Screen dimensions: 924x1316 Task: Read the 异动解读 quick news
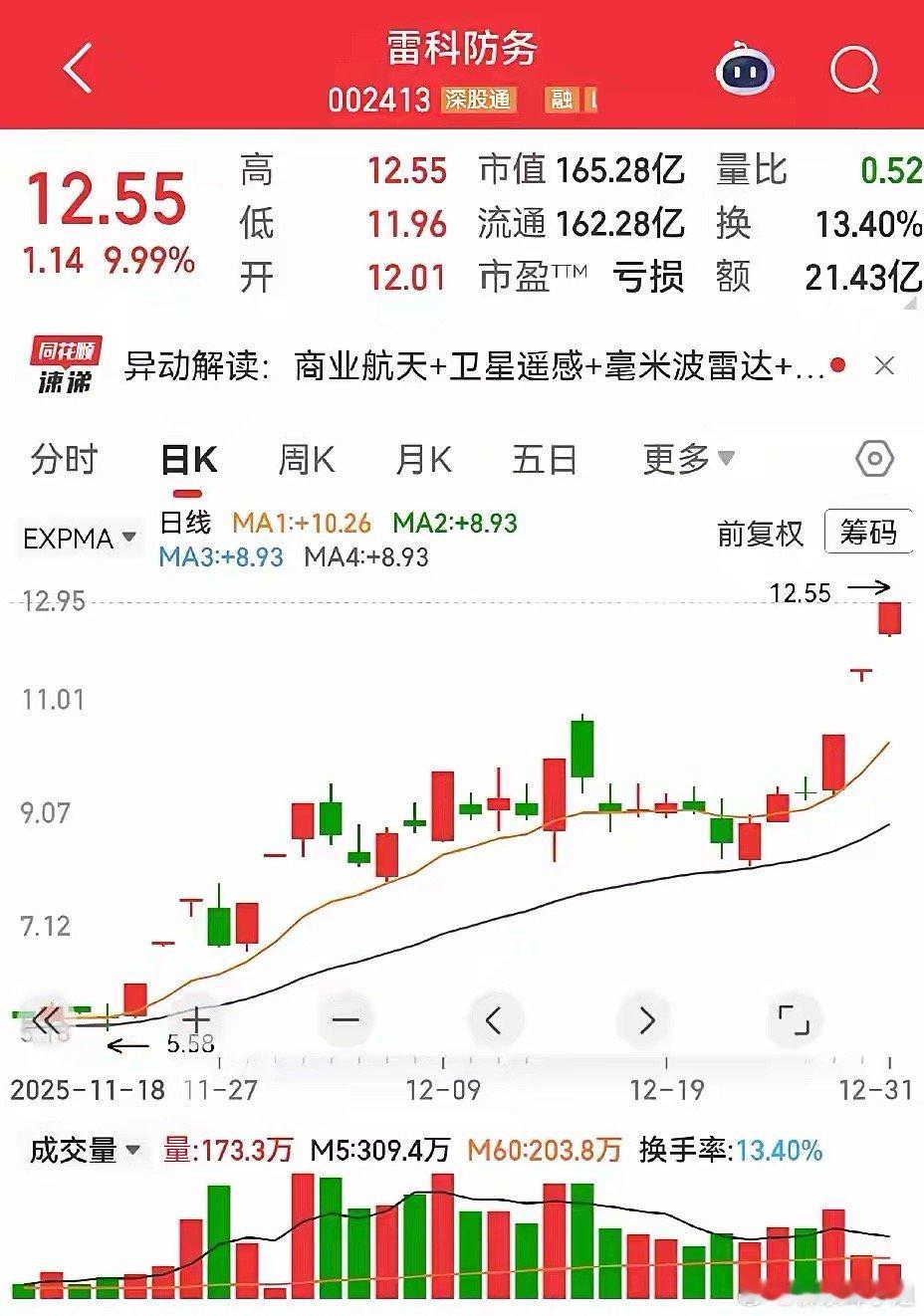(473, 367)
